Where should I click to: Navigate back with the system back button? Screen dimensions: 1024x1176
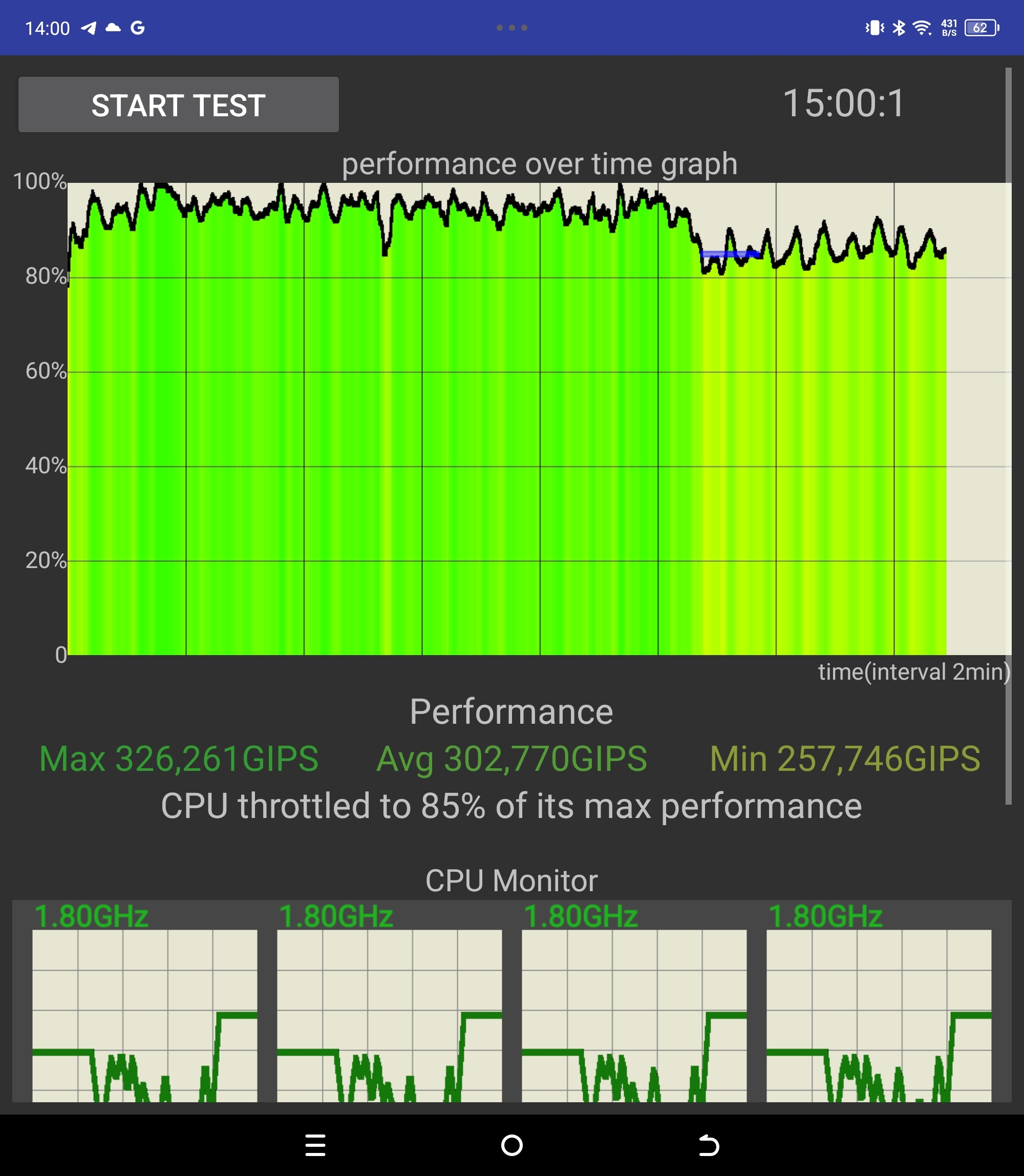pyautogui.click(x=709, y=1145)
